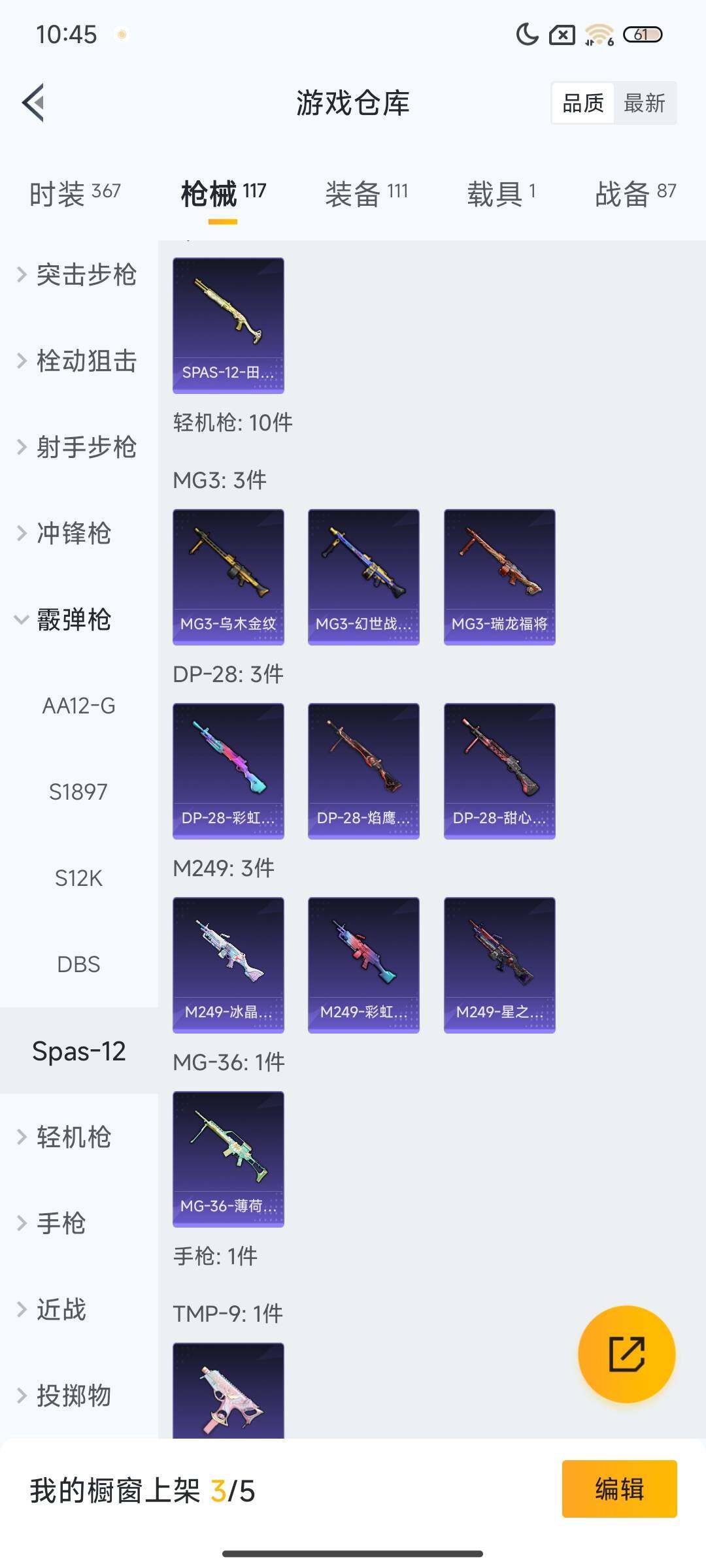Expand the 轻机枪 category
Image resolution: width=706 pixels, height=1568 pixels.
pyautogui.click(x=72, y=1137)
